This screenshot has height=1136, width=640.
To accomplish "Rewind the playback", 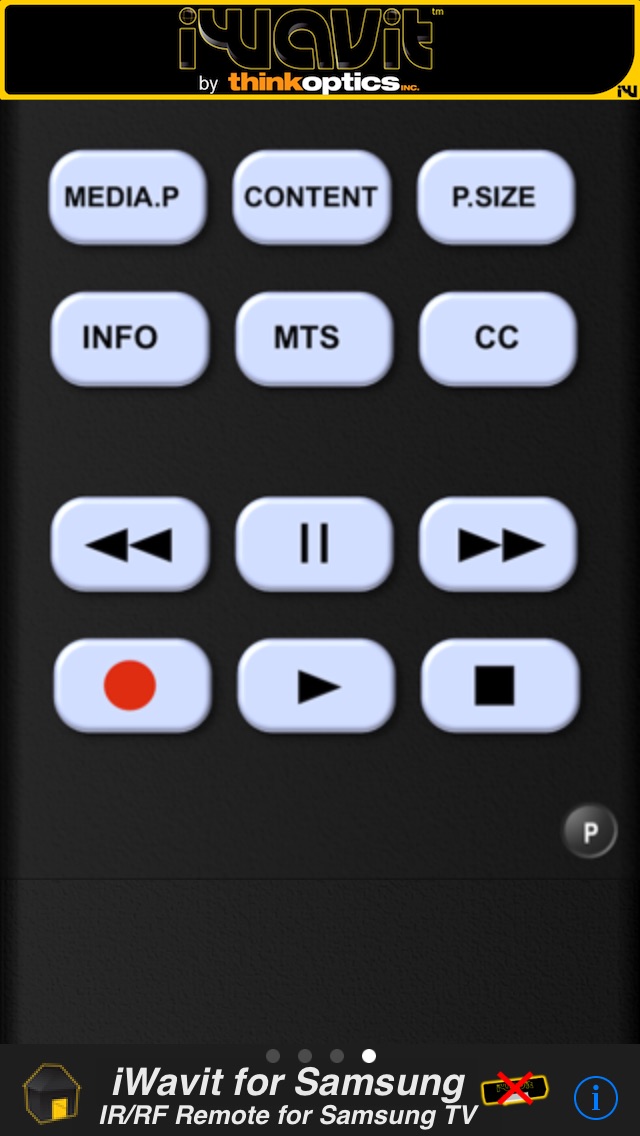I will (130, 544).
